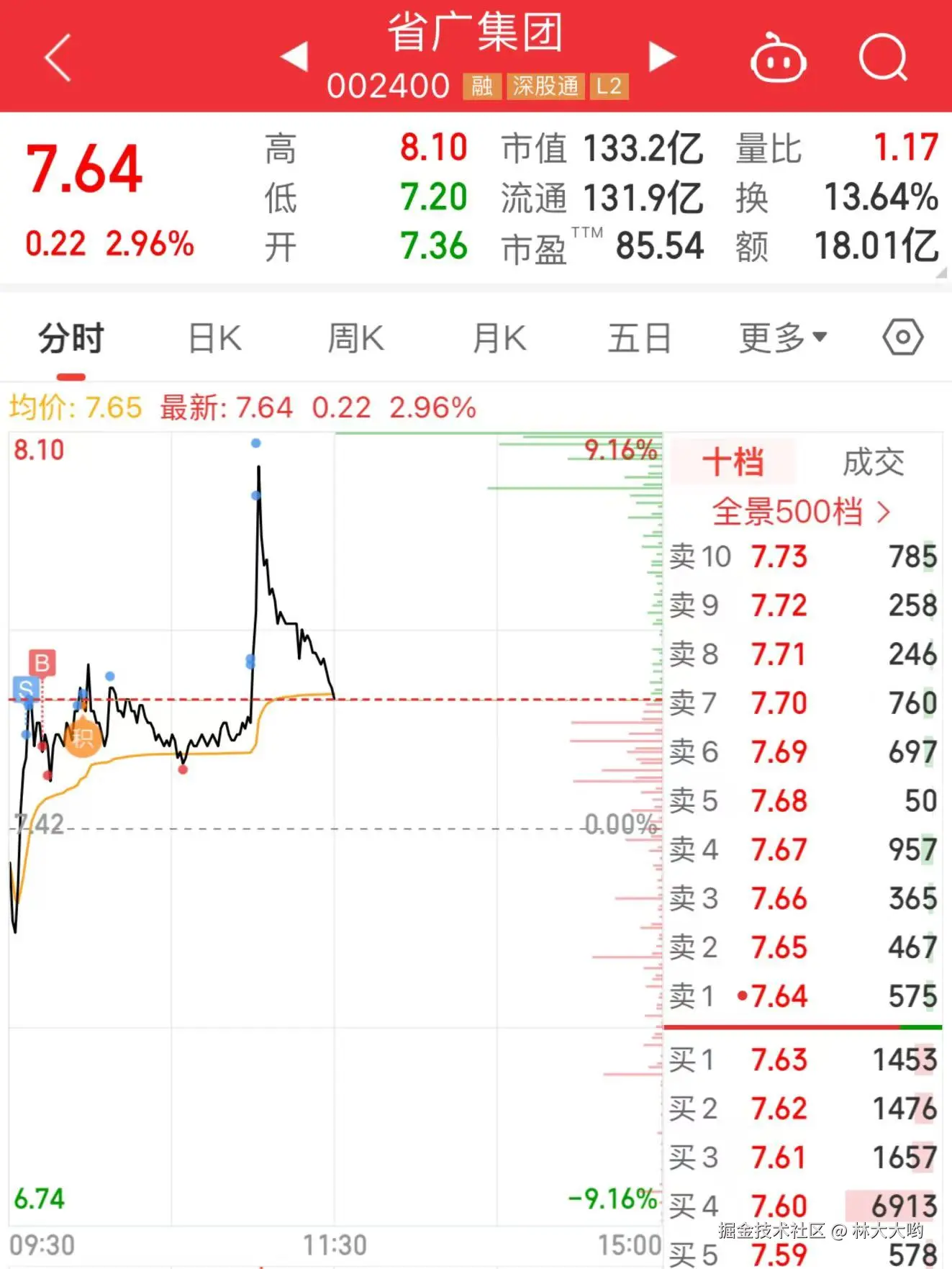Screen dimensions: 952x1269
Task: Switch to the 月K chart tab
Action: pyautogui.click(x=499, y=338)
